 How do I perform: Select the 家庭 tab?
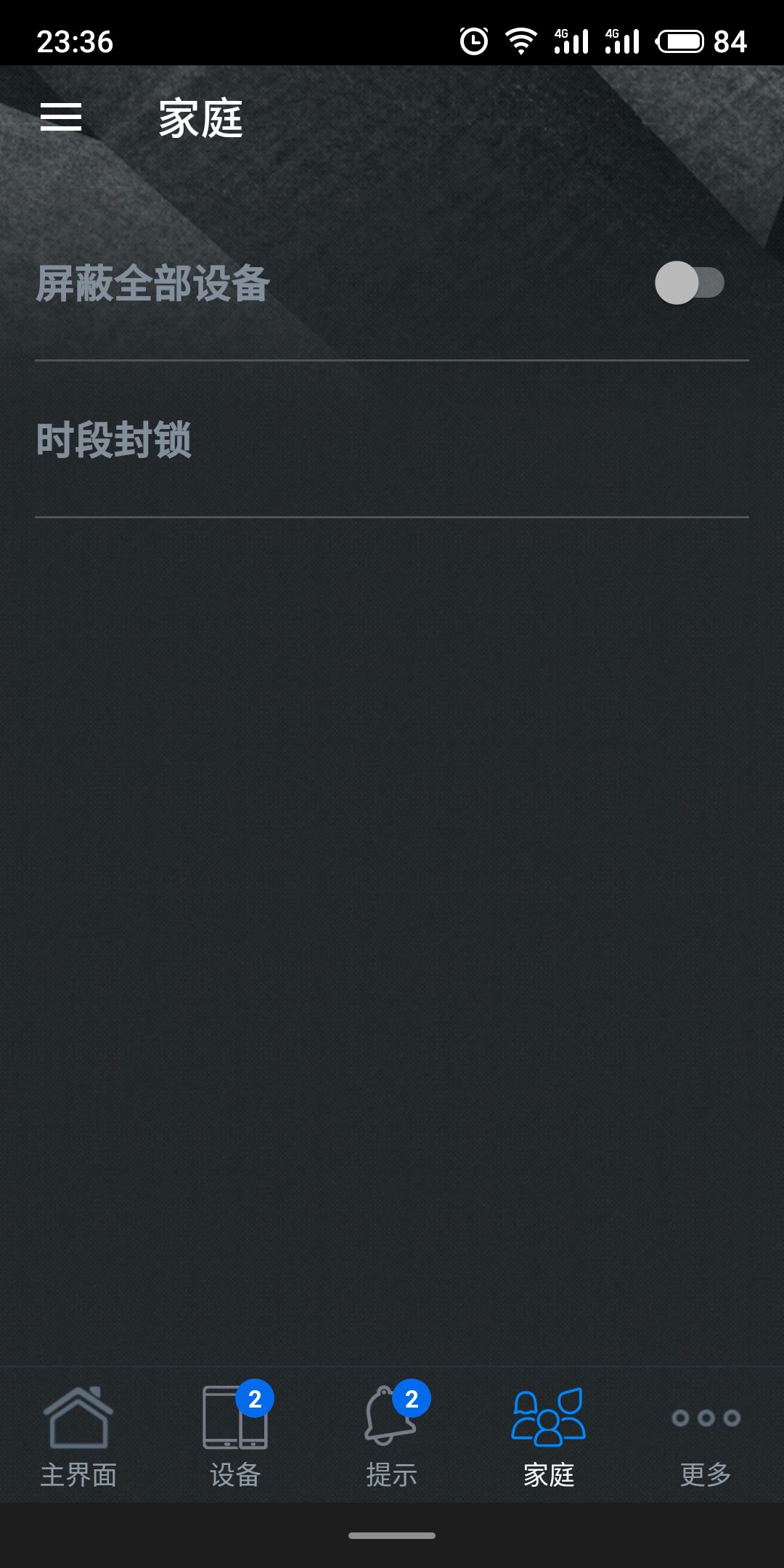pos(549,1435)
